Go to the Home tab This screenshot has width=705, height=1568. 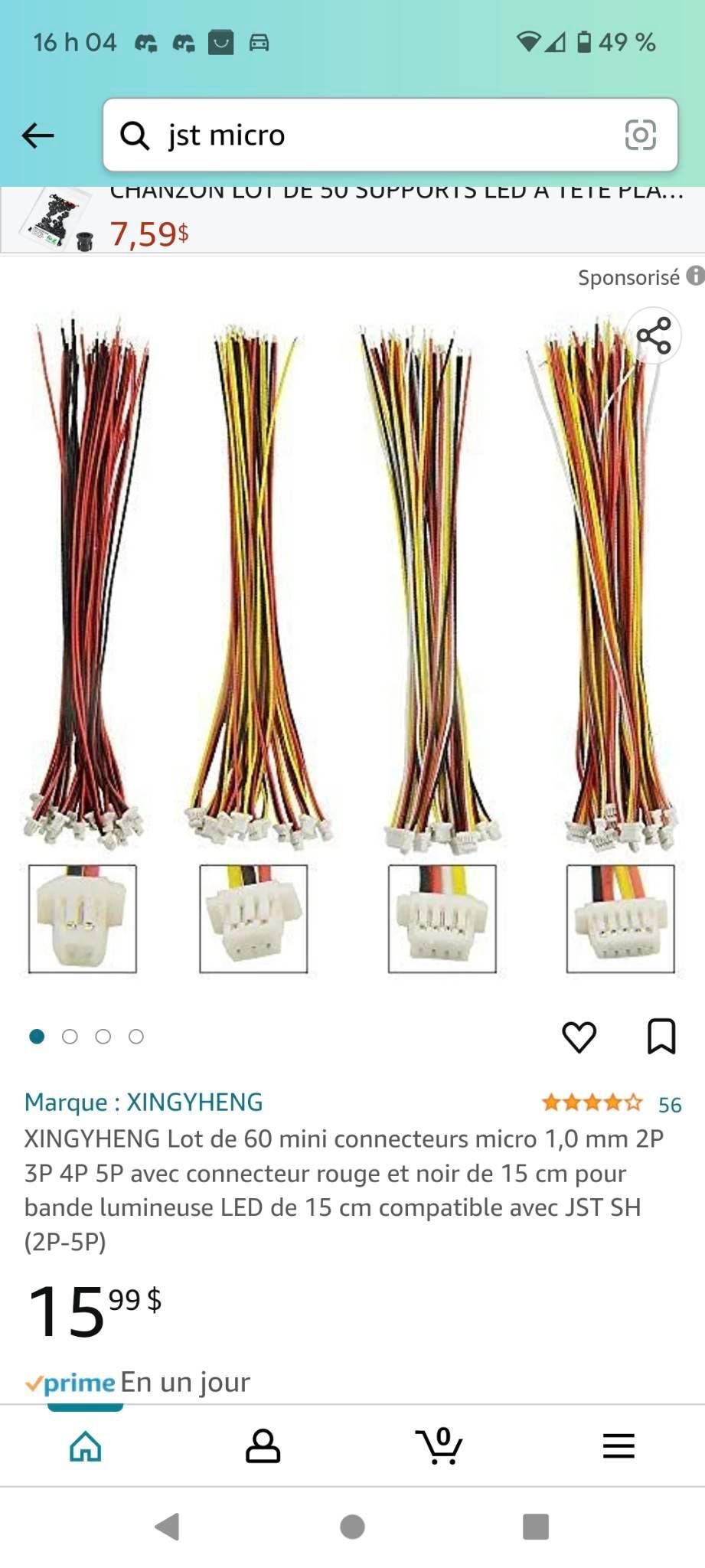click(x=86, y=1445)
